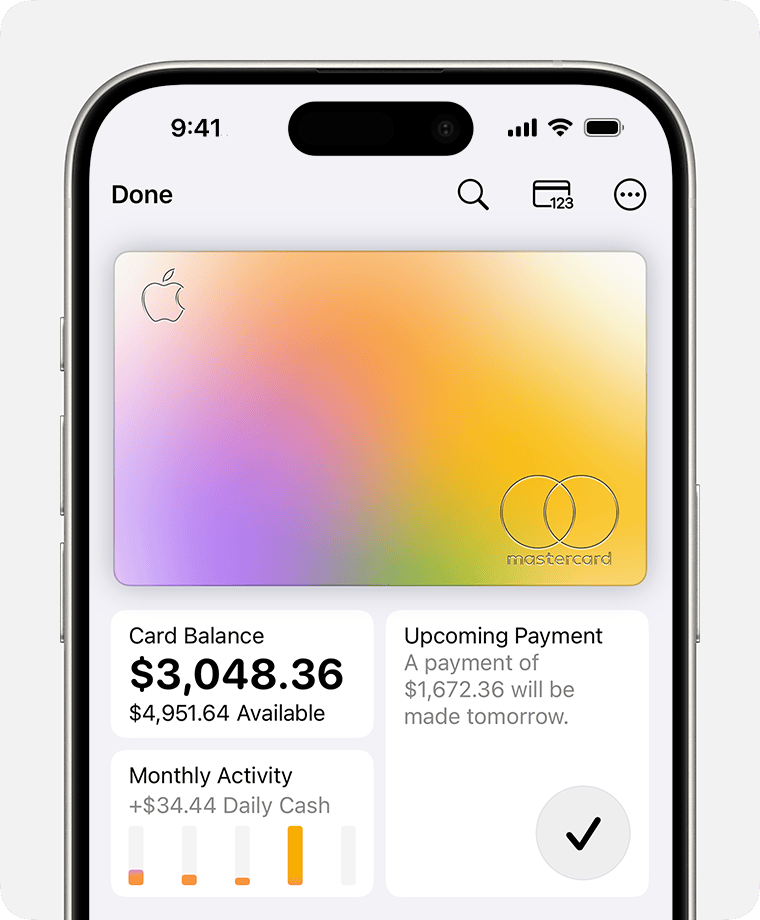Viewport: 760px width, 920px height.
Task: Show card number details icon
Action: [x=552, y=195]
